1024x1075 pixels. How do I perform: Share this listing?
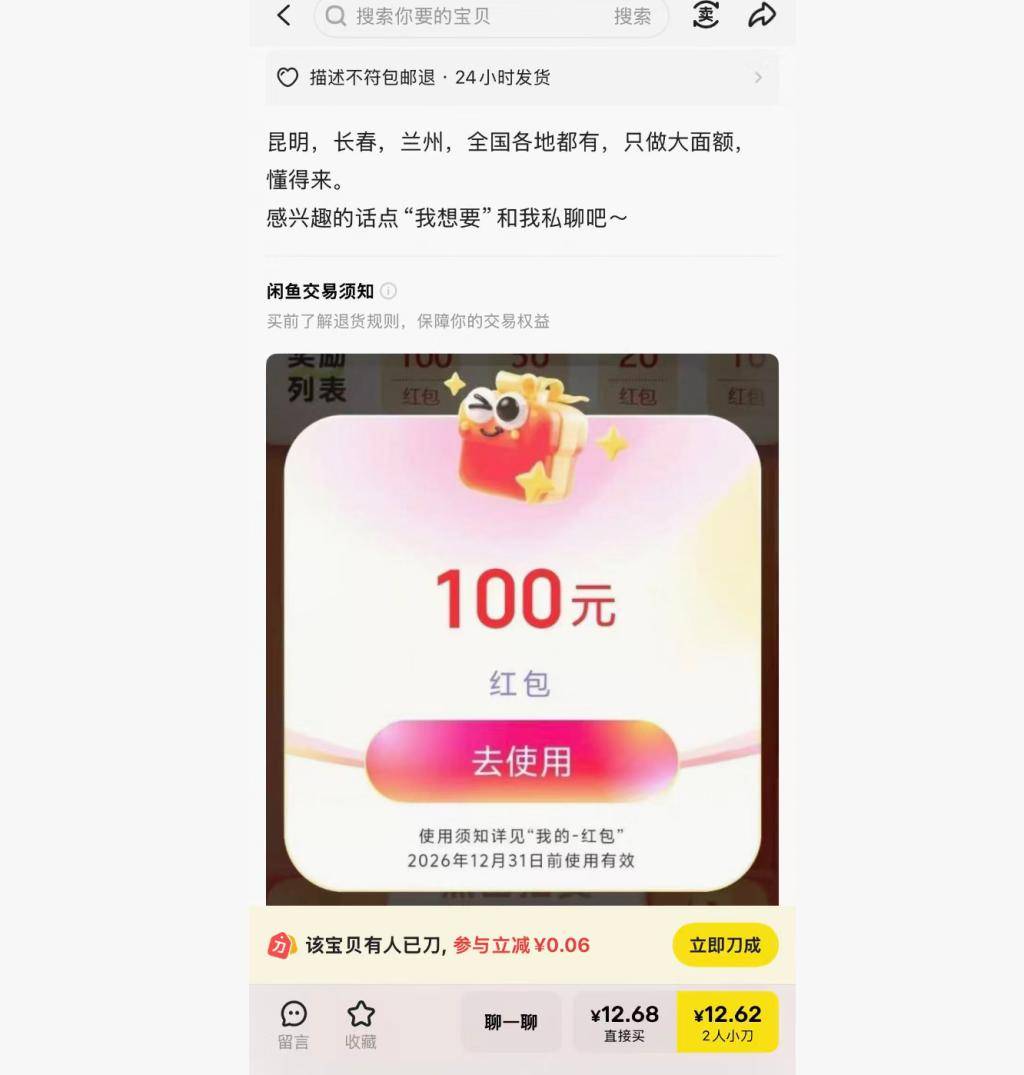(x=762, y=15)
